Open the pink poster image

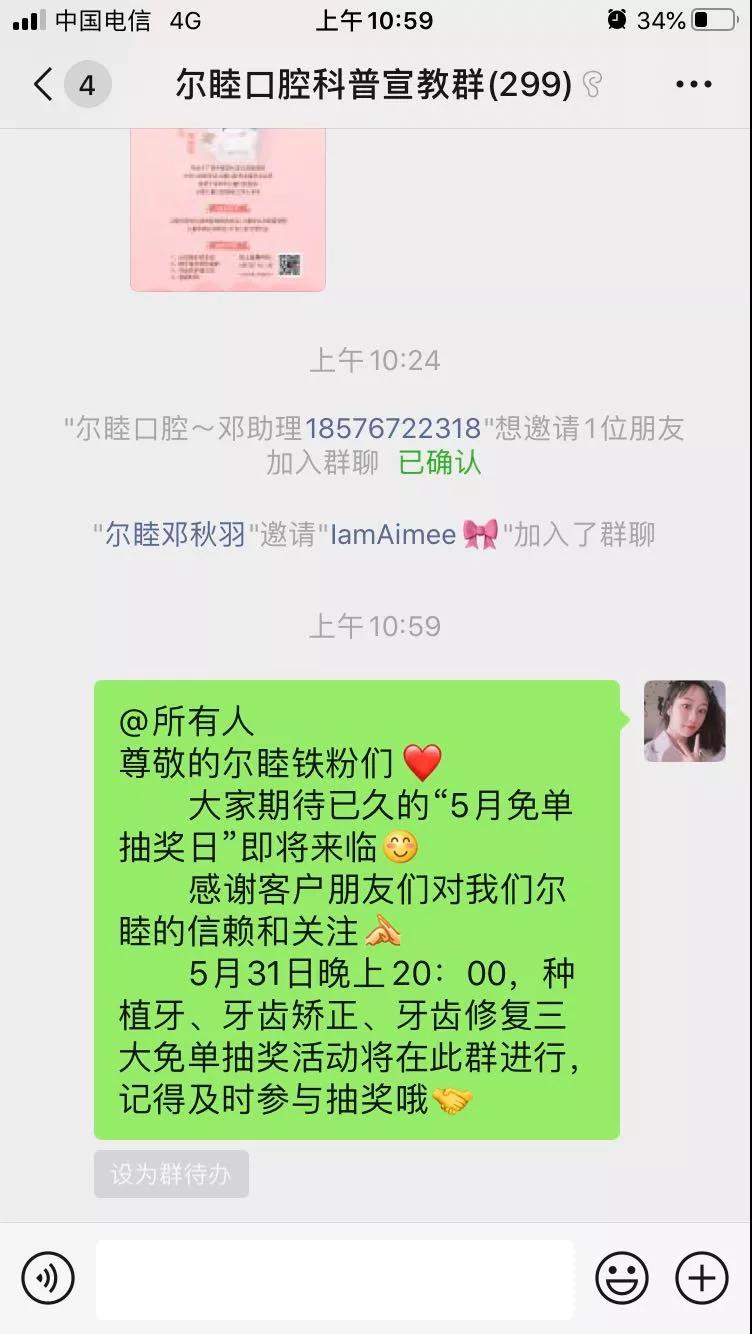(x=228, y=208)
